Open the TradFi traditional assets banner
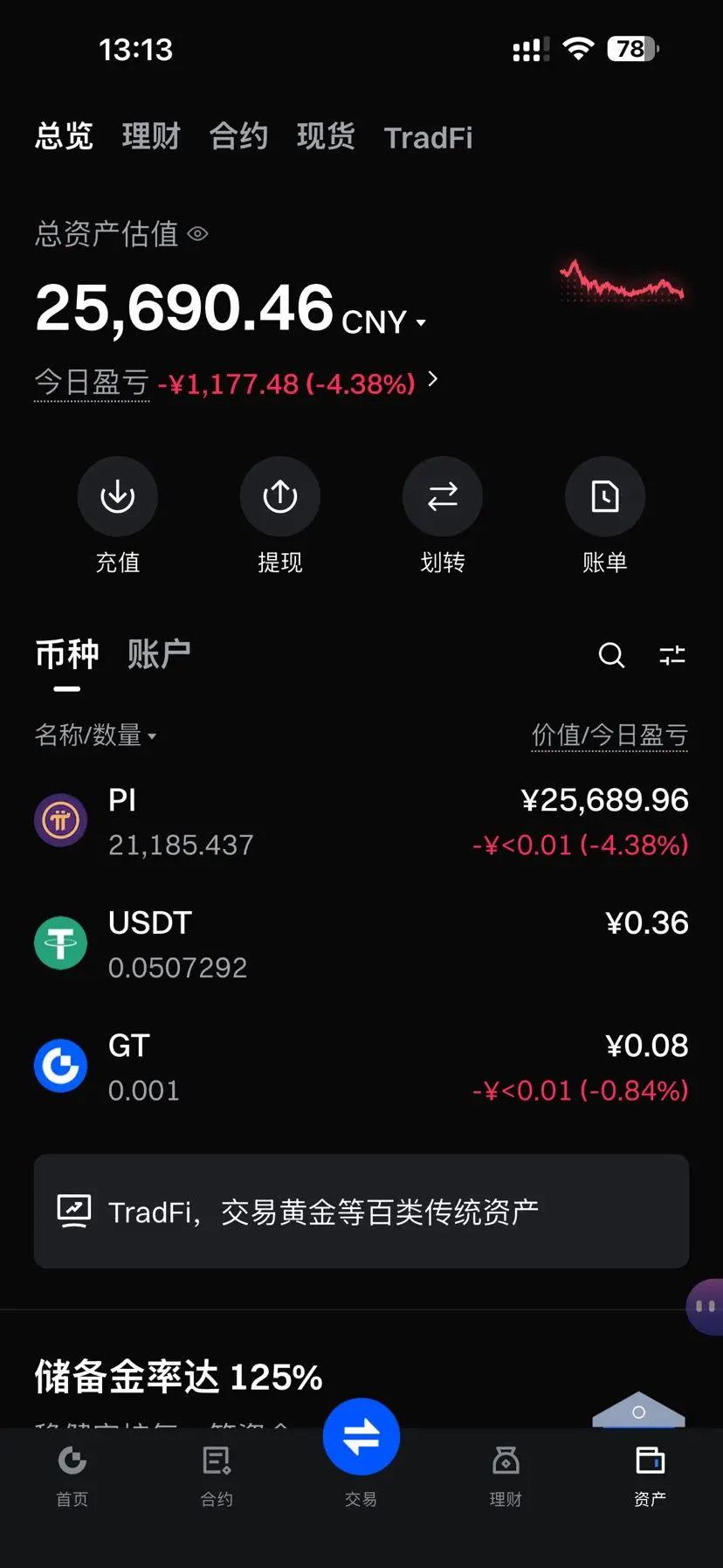The image size is (723, 1568). tap(361, 1212)
